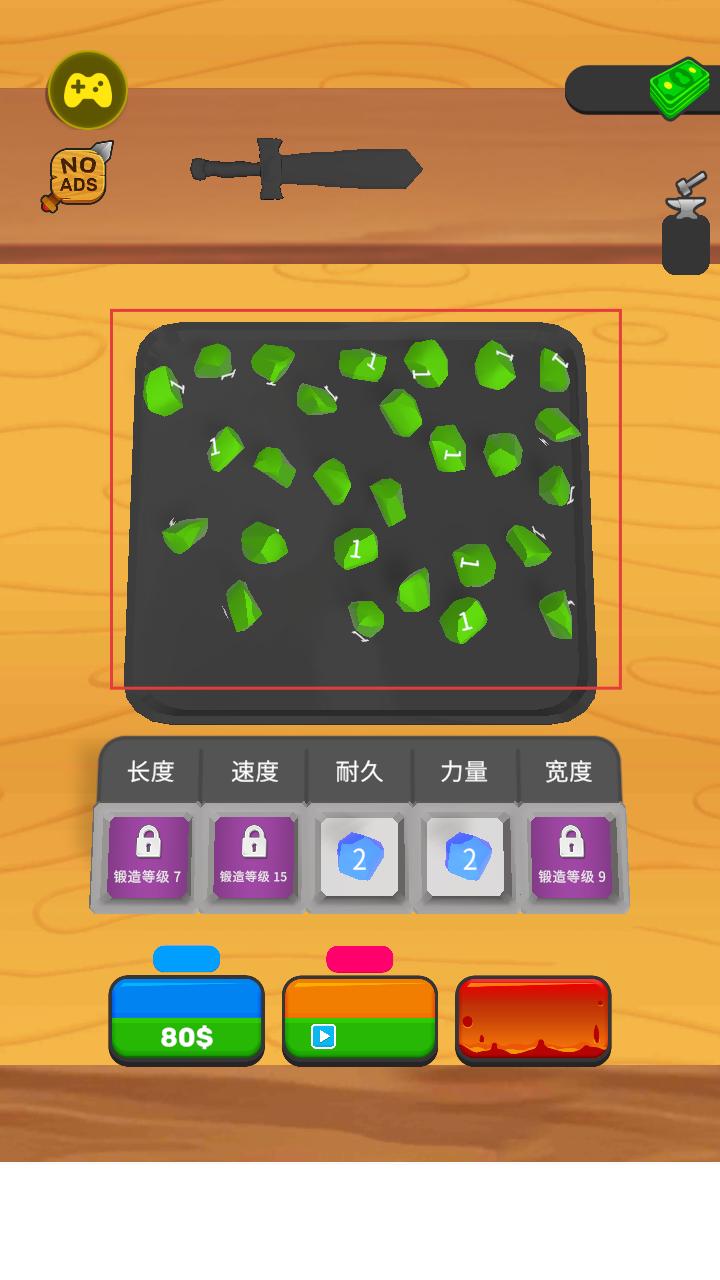Tap the NO ADS badge
This screenshot has height=1280, width=720.
click(79, 177)
